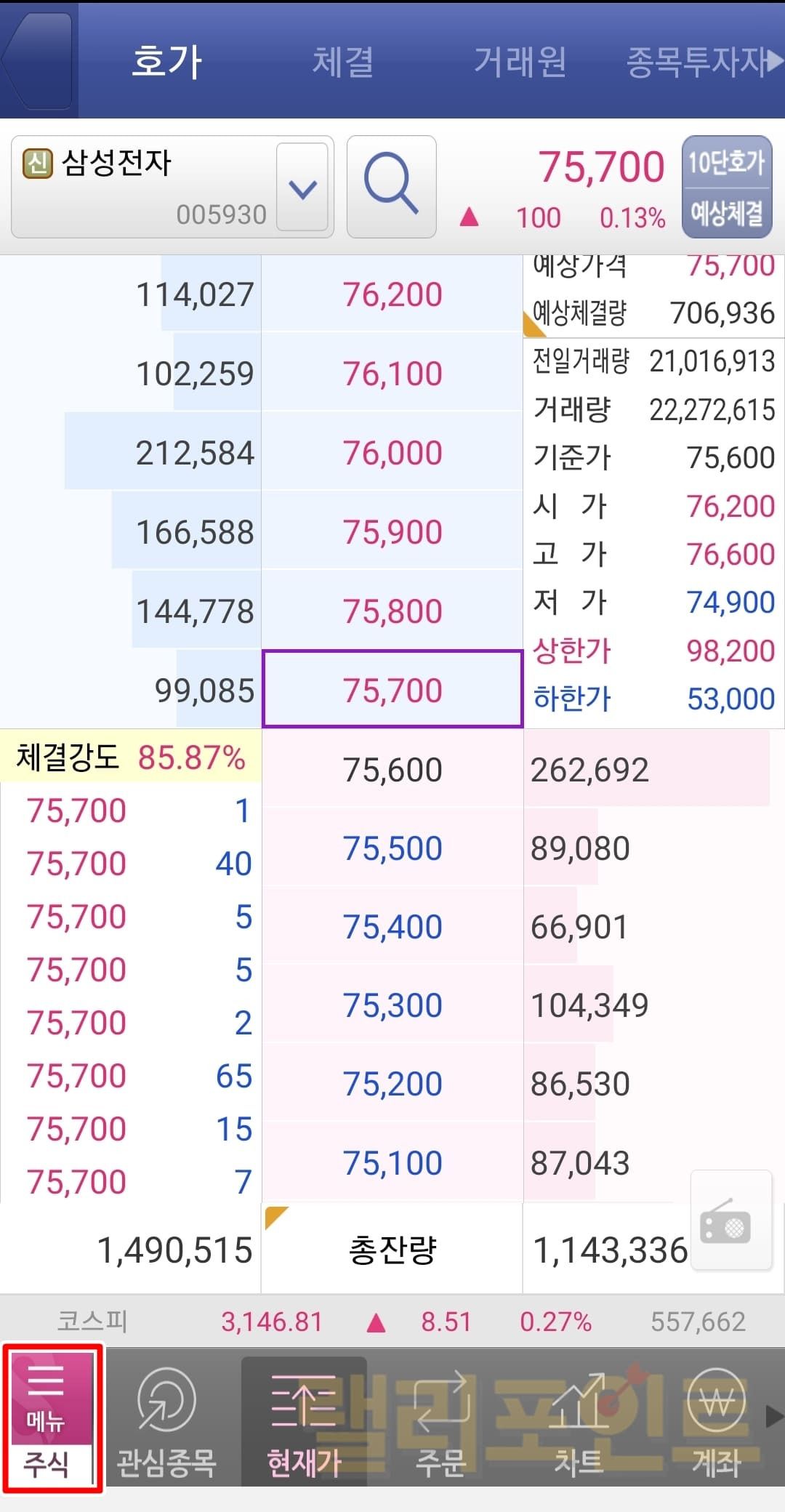Go back using the top-left arrow
This screenshot has height=1512, width=785.
coord(38,61)
